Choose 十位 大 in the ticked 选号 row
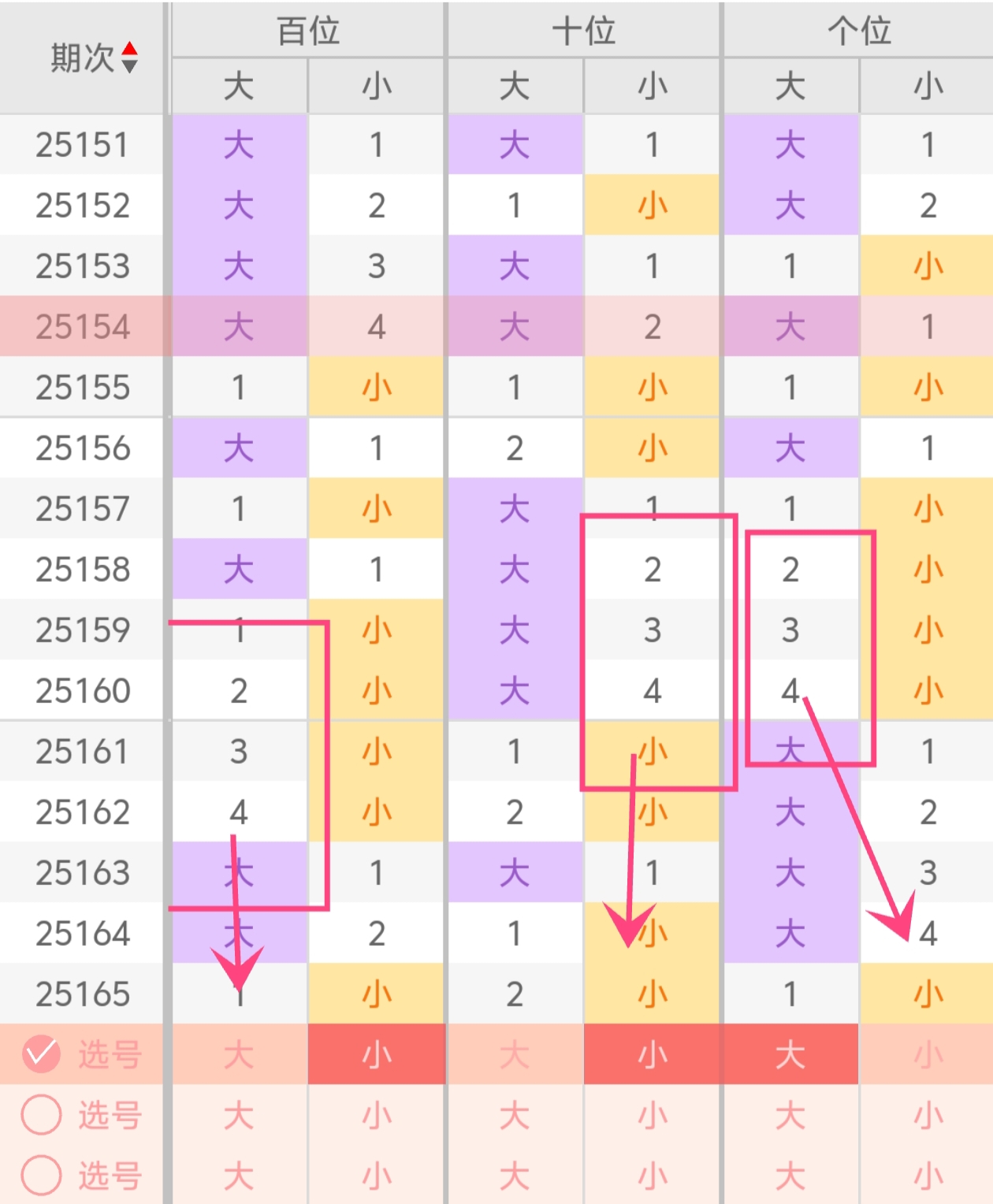The image size is (993, 1204). click(515, 1054)
